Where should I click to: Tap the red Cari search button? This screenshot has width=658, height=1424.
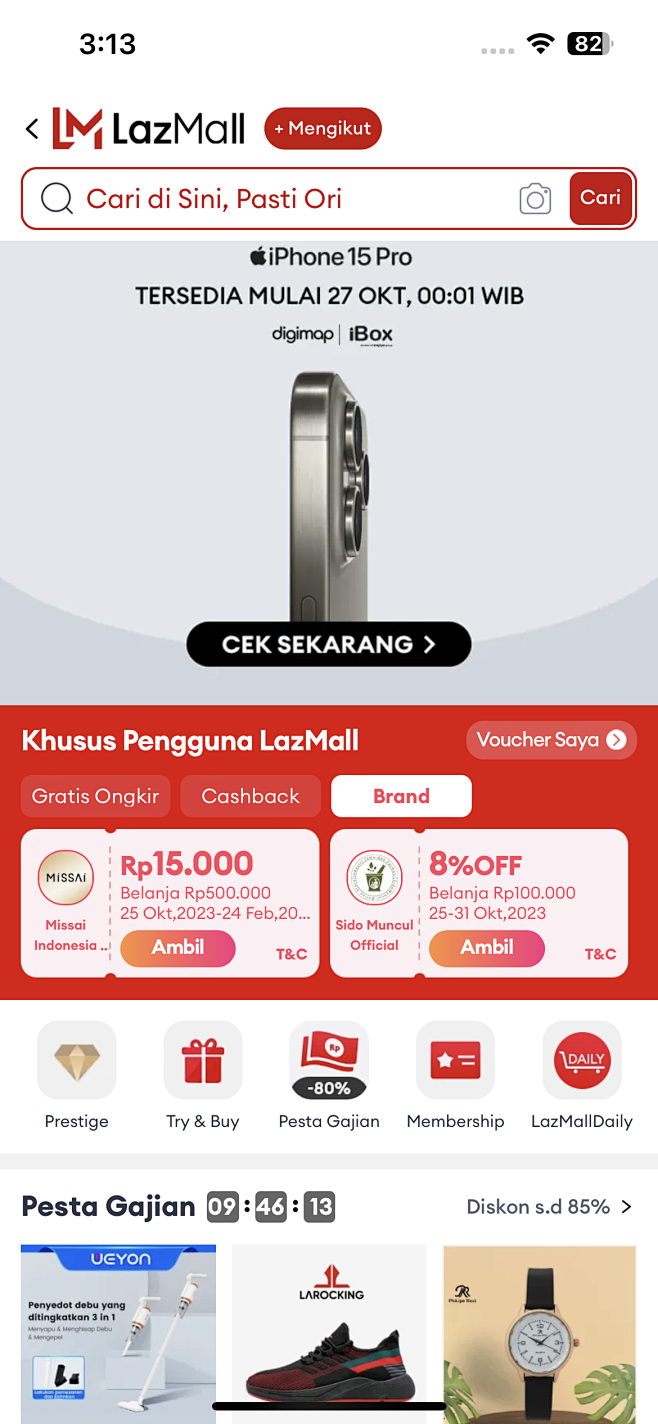point(600,198)
